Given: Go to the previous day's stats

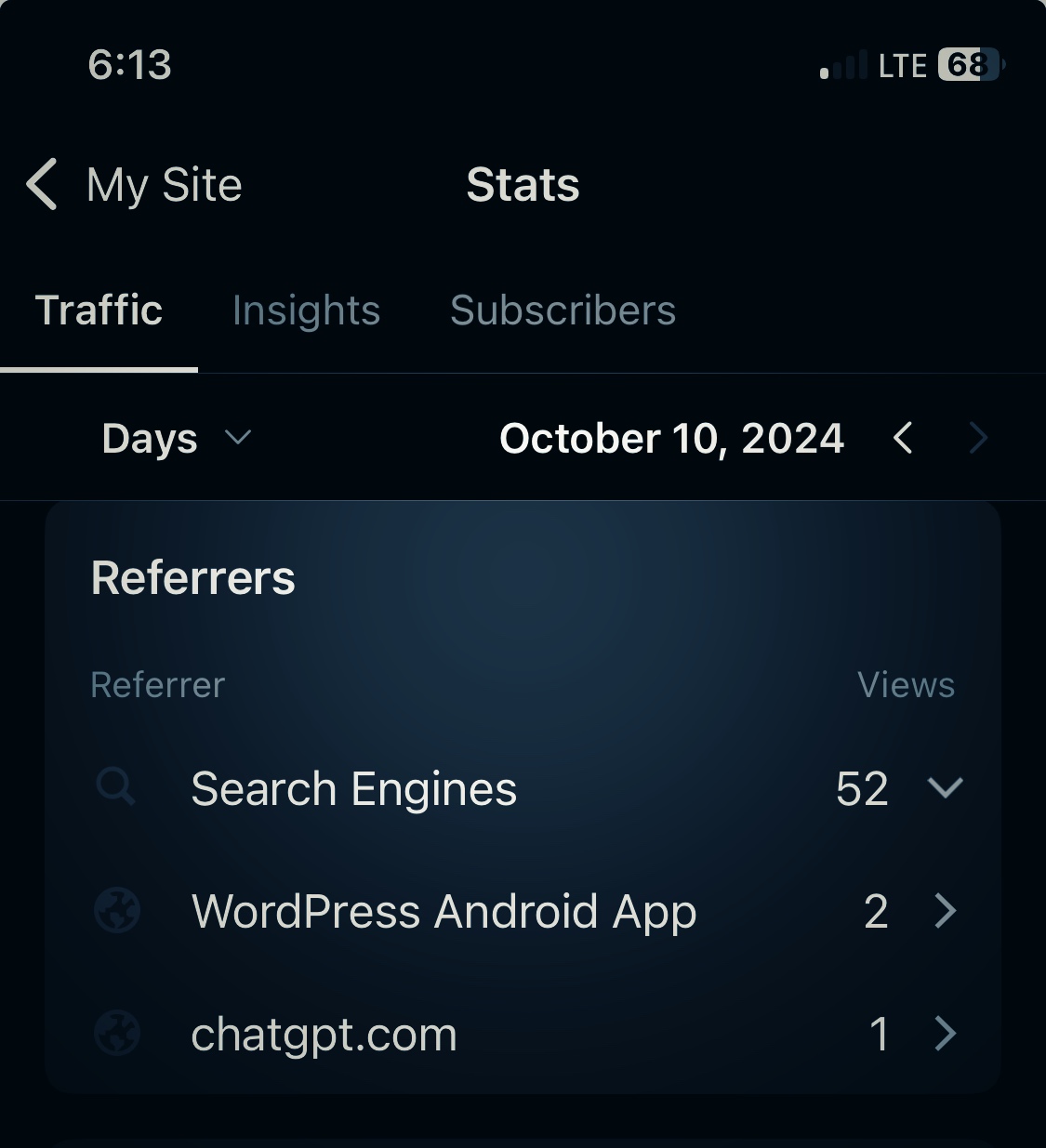Looking at the screenshot, I should [x=903, y=438].
